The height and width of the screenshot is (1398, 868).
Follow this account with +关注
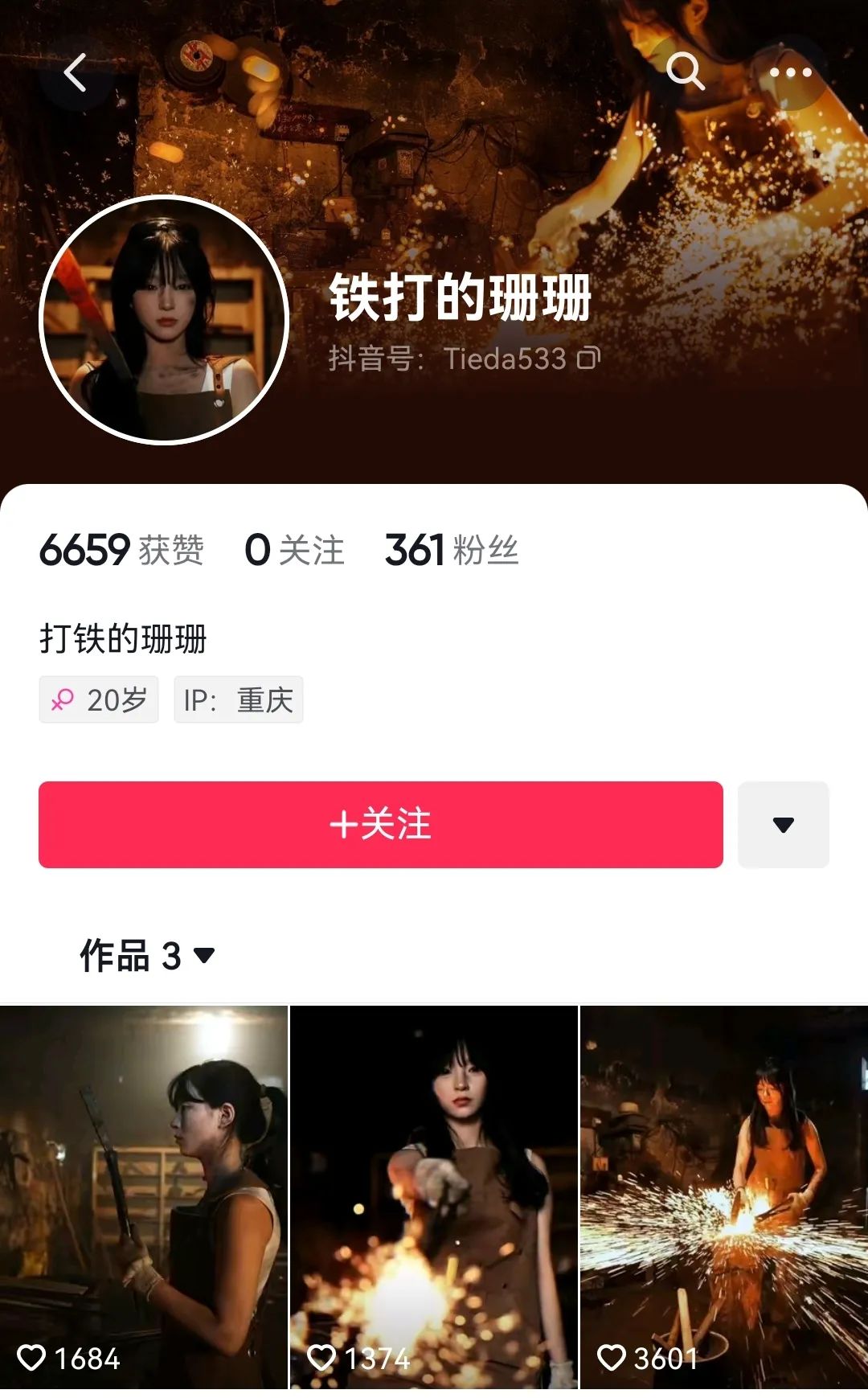(380, 824)
